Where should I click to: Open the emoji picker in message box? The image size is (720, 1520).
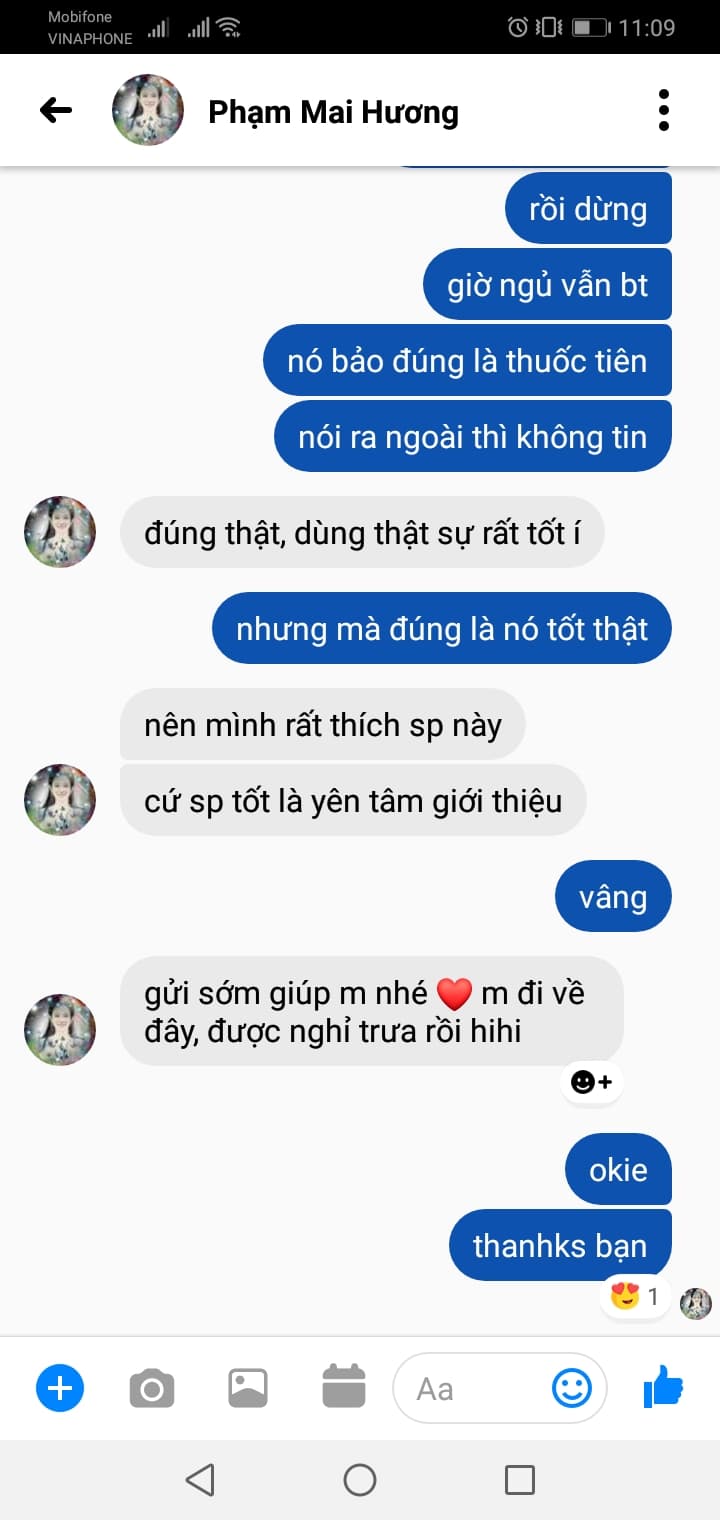572,1388
